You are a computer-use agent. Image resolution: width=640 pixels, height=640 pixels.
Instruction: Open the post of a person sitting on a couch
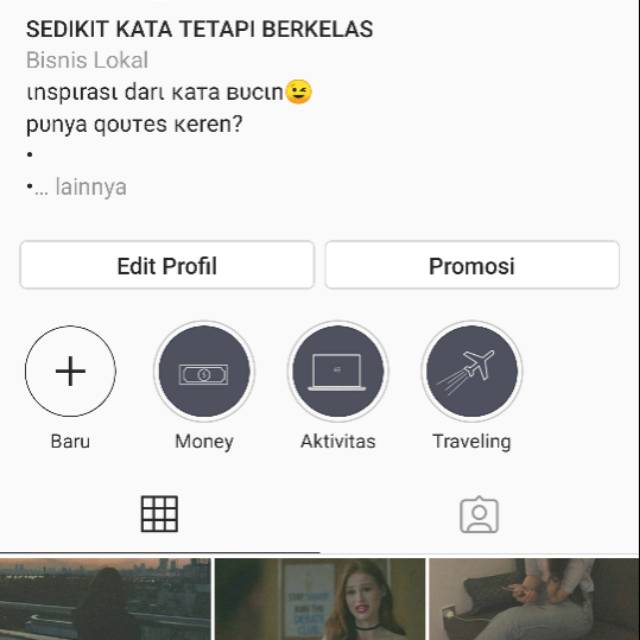click(534, 600)
